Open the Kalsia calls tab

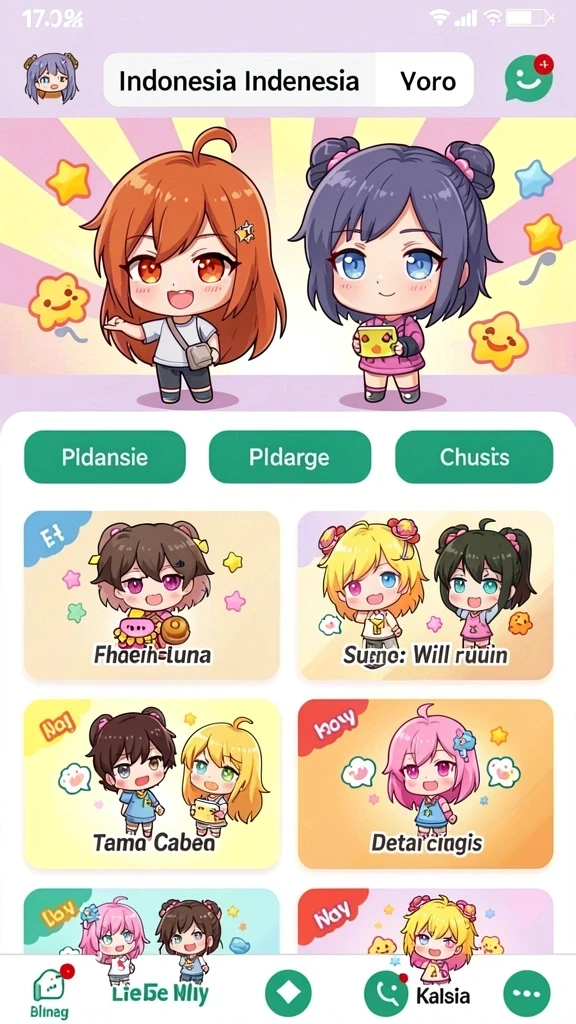[x=417, y=995]
